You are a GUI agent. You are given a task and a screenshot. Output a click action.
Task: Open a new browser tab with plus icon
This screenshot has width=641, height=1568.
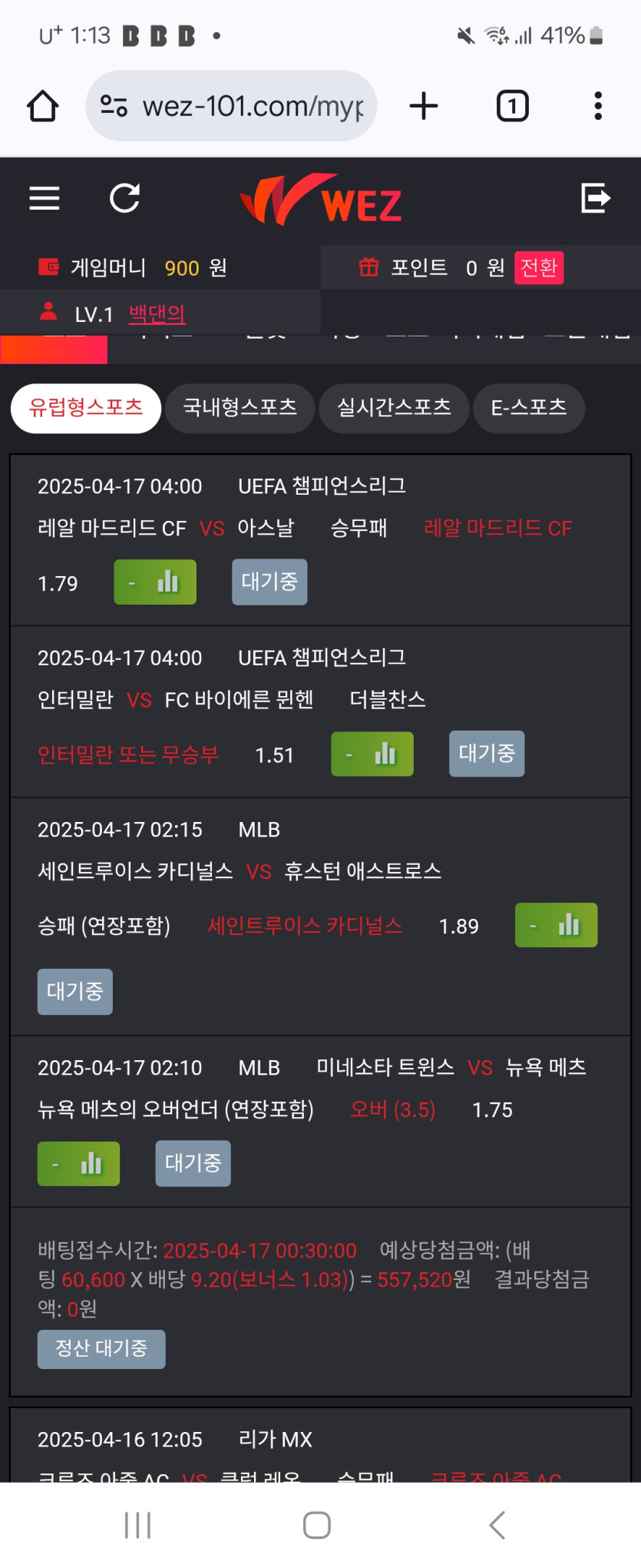point(424,106)
